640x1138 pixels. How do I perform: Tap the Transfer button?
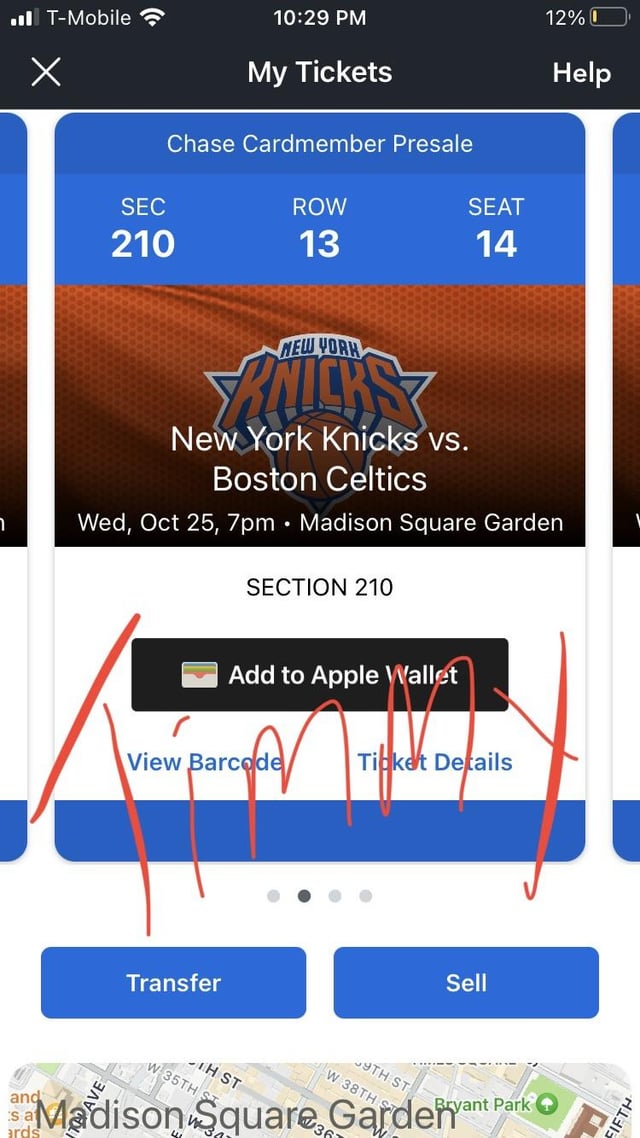point(173,982)
